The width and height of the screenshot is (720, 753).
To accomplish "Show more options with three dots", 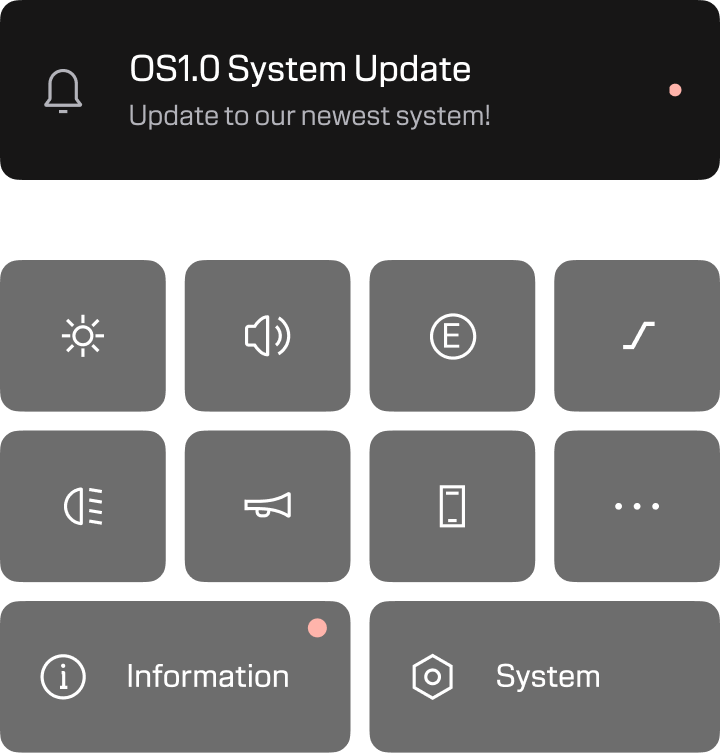I will pyautogui.click(x=637, y=506).
